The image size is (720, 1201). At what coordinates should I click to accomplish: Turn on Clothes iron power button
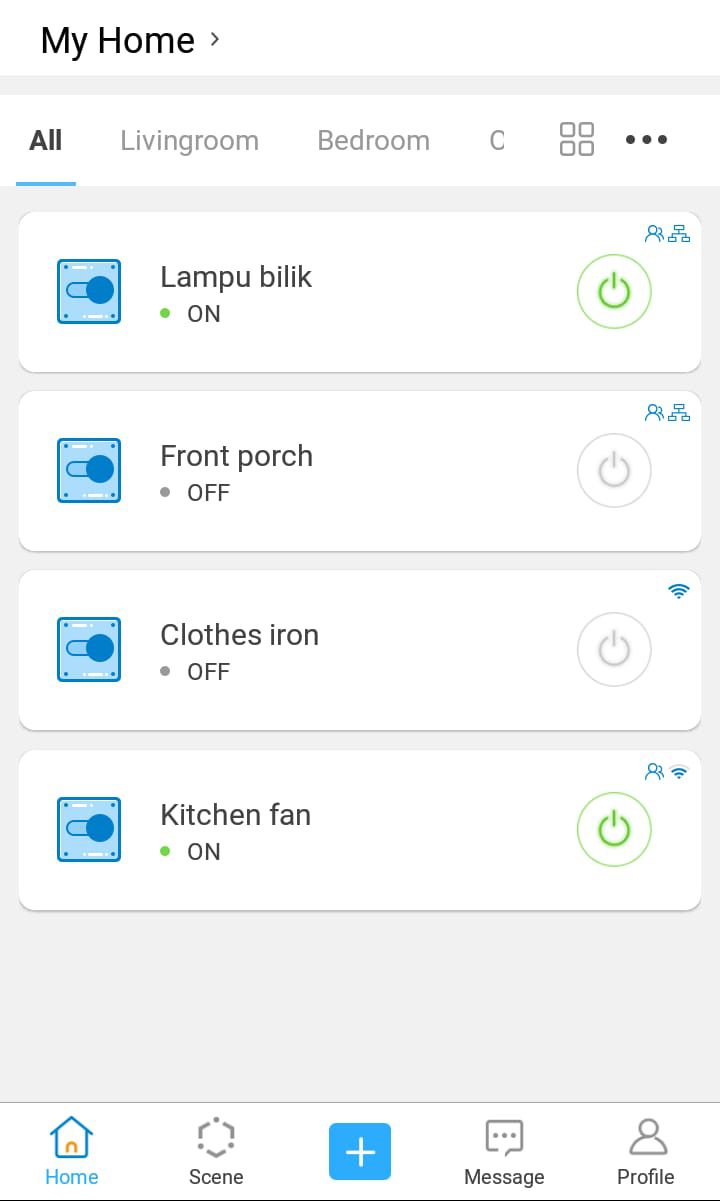pyautogui.click(x=614, y=650)
